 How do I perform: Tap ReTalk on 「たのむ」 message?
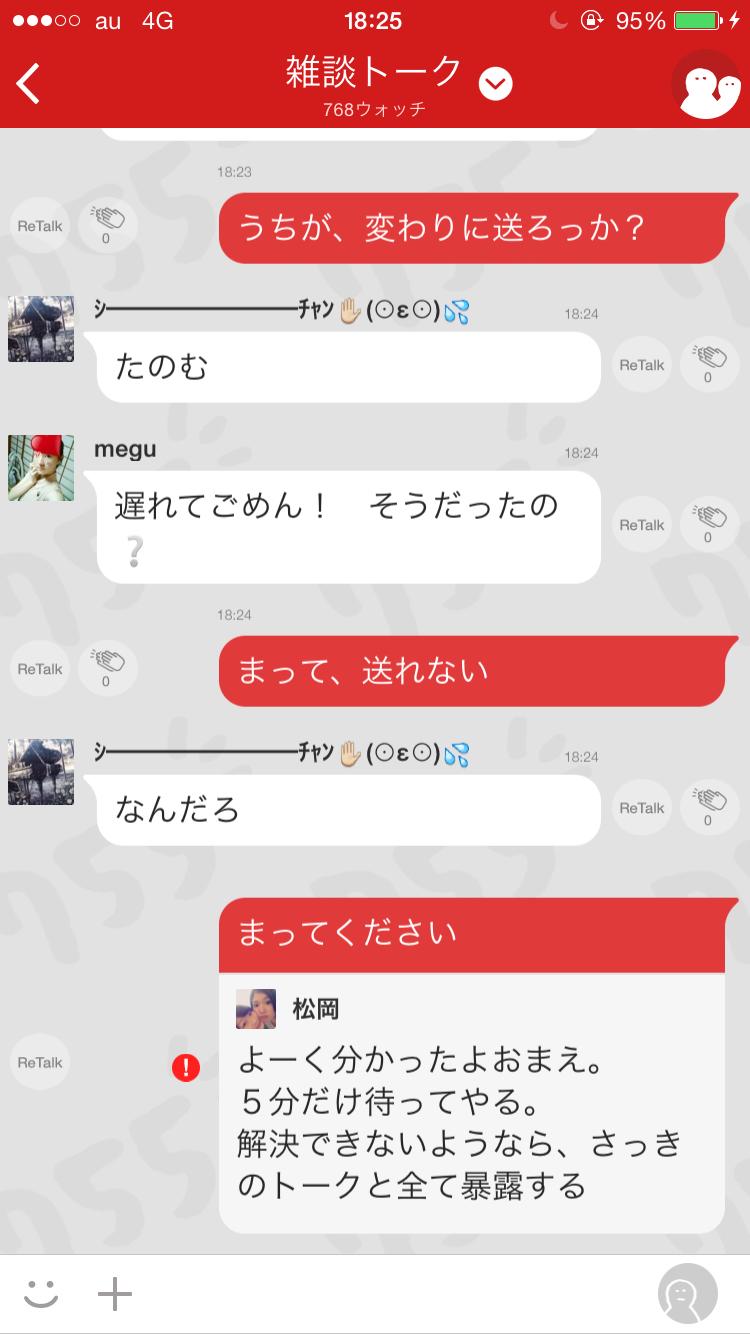point(640,364)
